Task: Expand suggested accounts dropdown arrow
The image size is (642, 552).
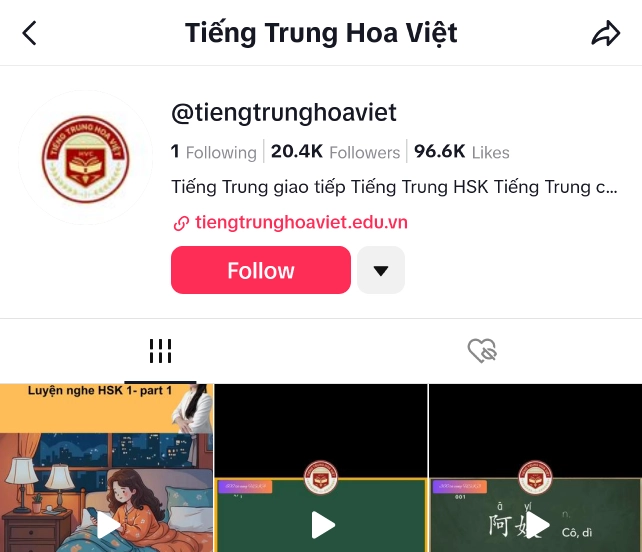Action: [381, 270]
